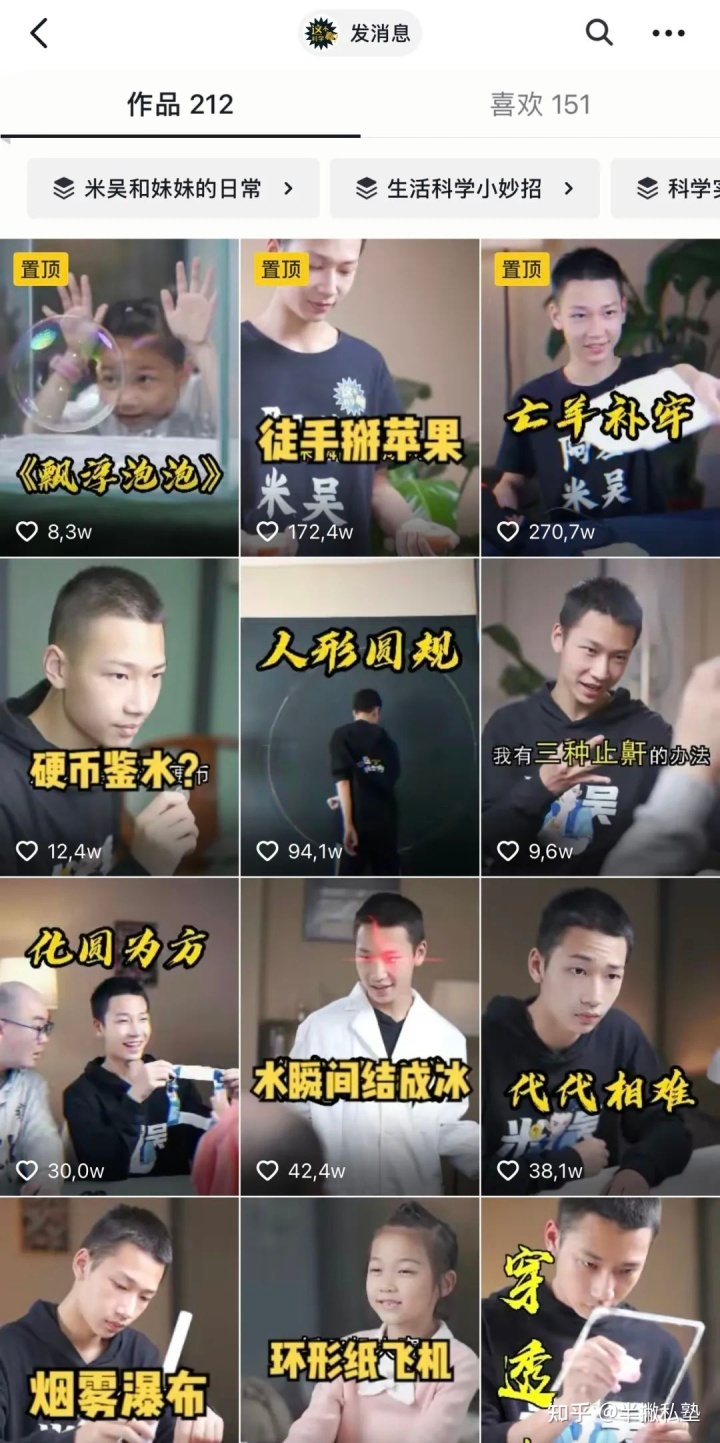This screenshot has width=720, height=1443.
Task: Go back using the top-left arrow
Action: (38, 33)
